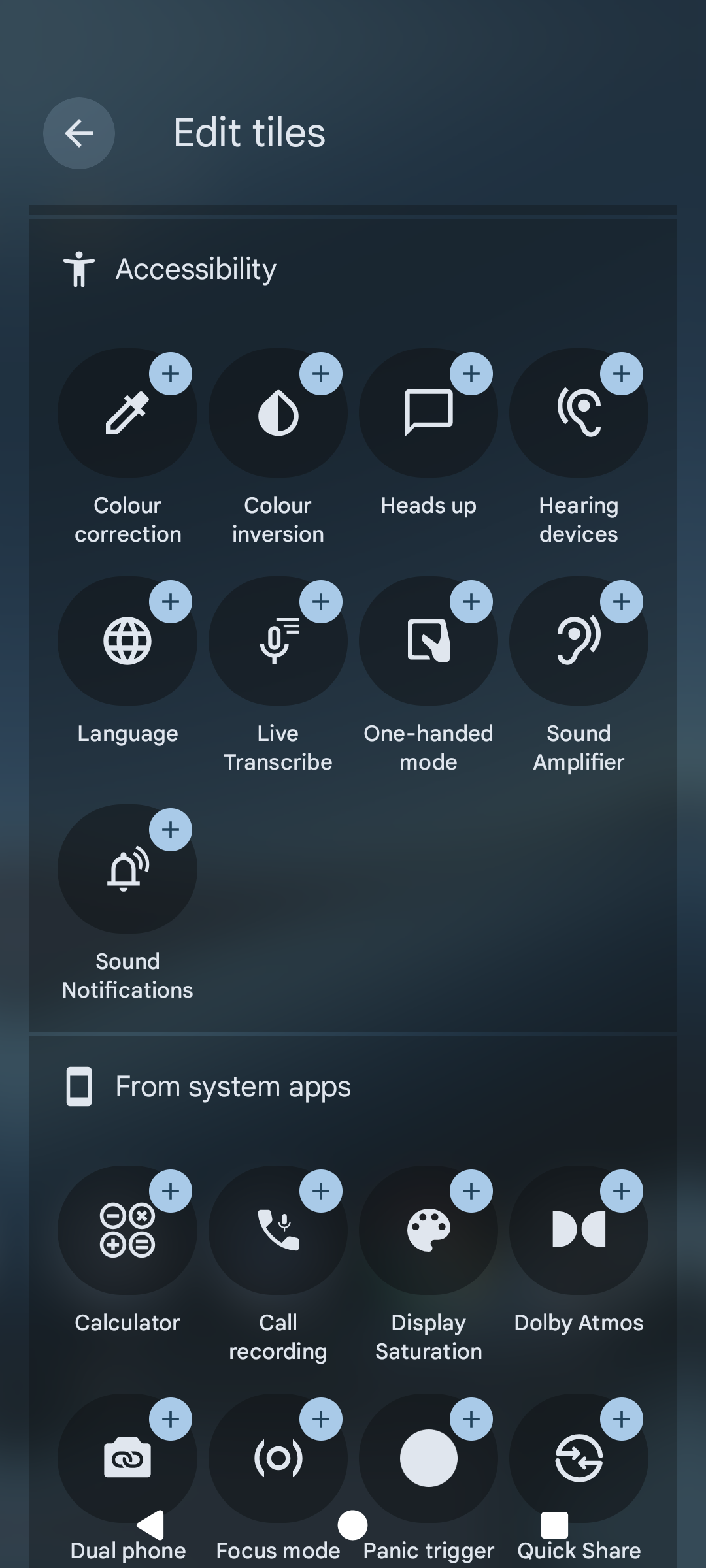Image resolution: width=706 pixels, height=1568 pixels.
Task: Add the Sound Notifications tile
Action: 171,830
